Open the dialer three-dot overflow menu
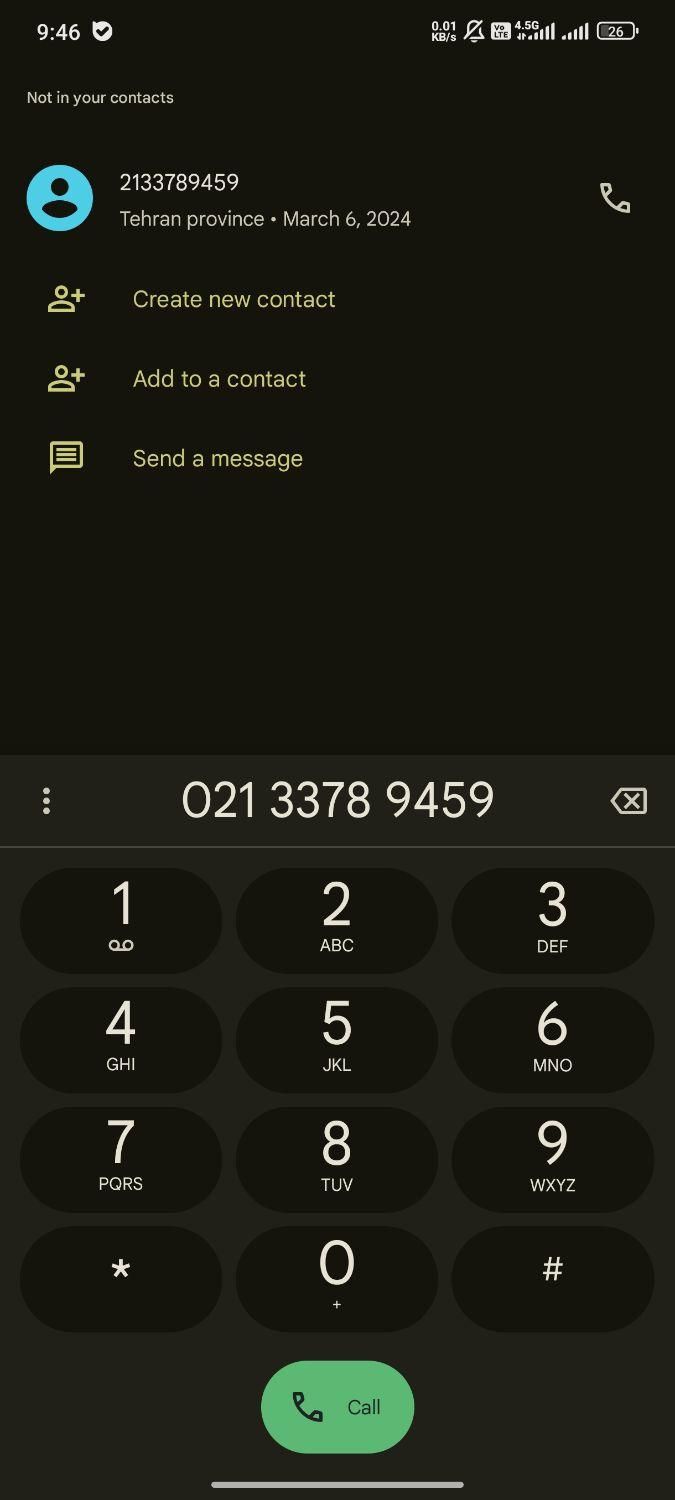 tap(46, 800)
